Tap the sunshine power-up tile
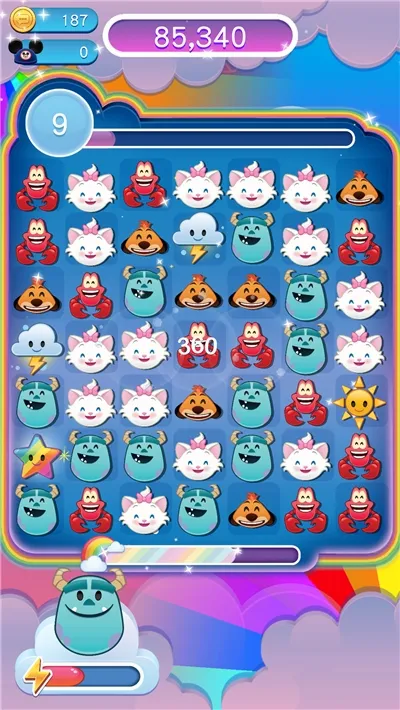The height and width of the screenshot is (710, 400). pos(360,402)
